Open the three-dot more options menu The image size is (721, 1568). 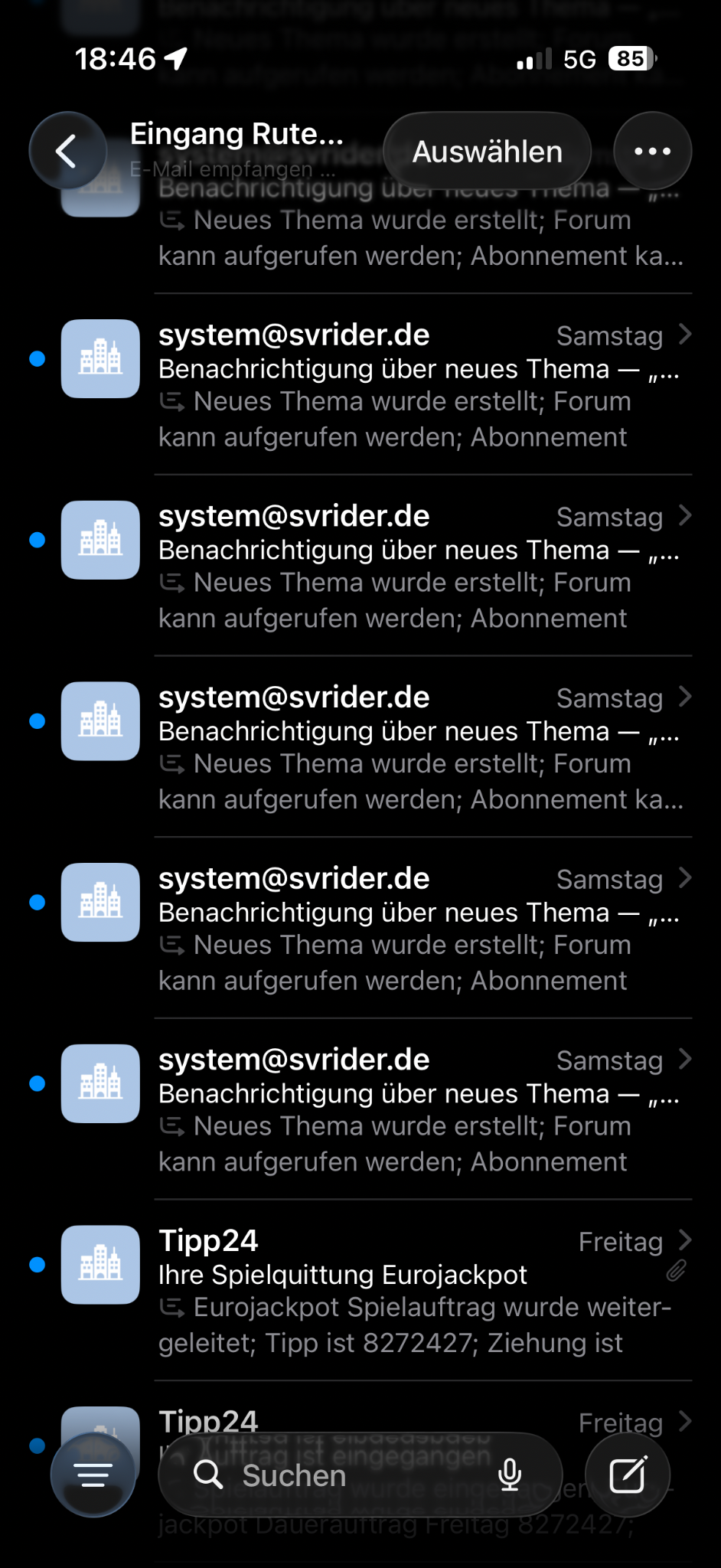[652, 152]
